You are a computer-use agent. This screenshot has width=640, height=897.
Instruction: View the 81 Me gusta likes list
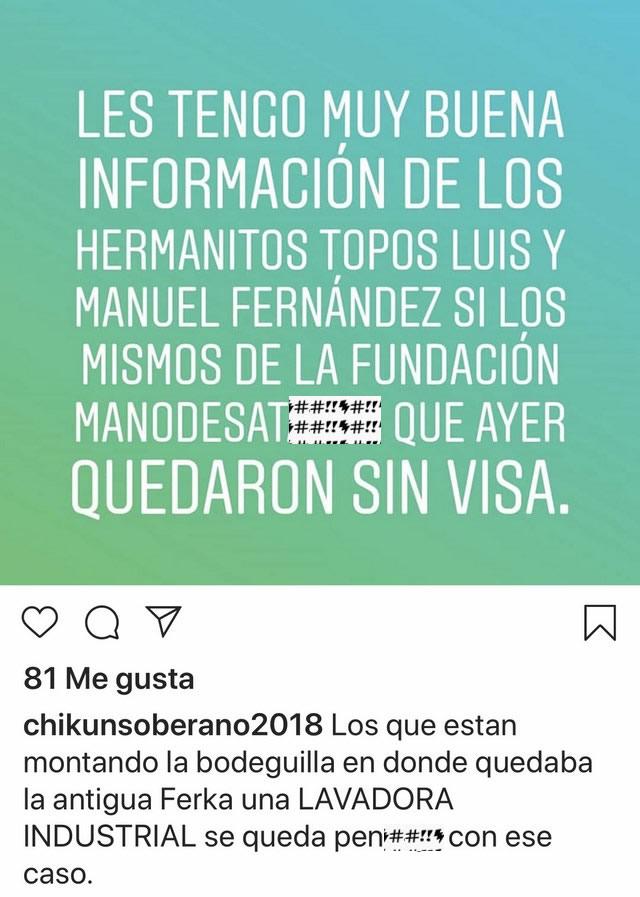(x=108, y=679)
